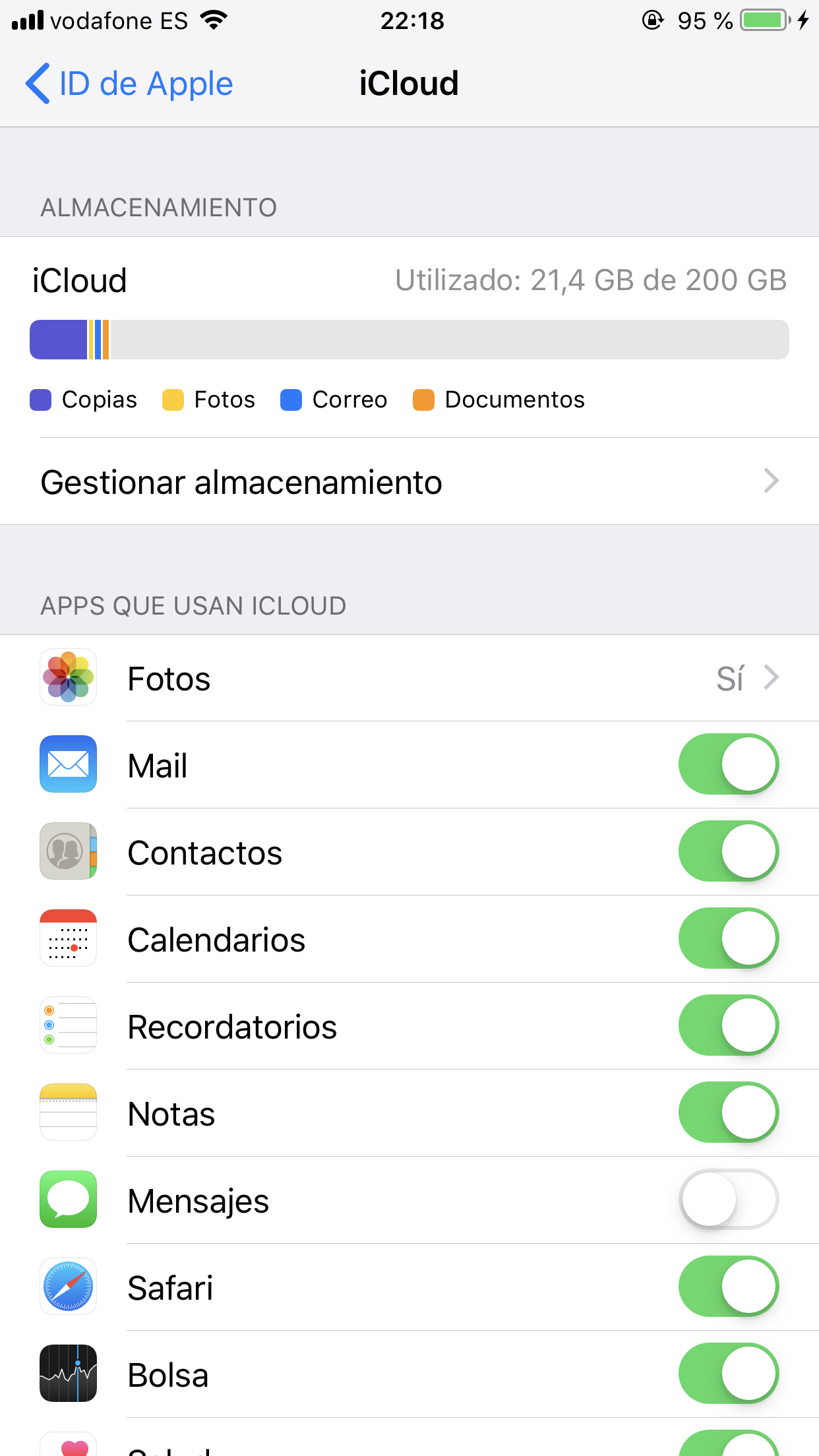Switch off Recordatorios

728,1025
